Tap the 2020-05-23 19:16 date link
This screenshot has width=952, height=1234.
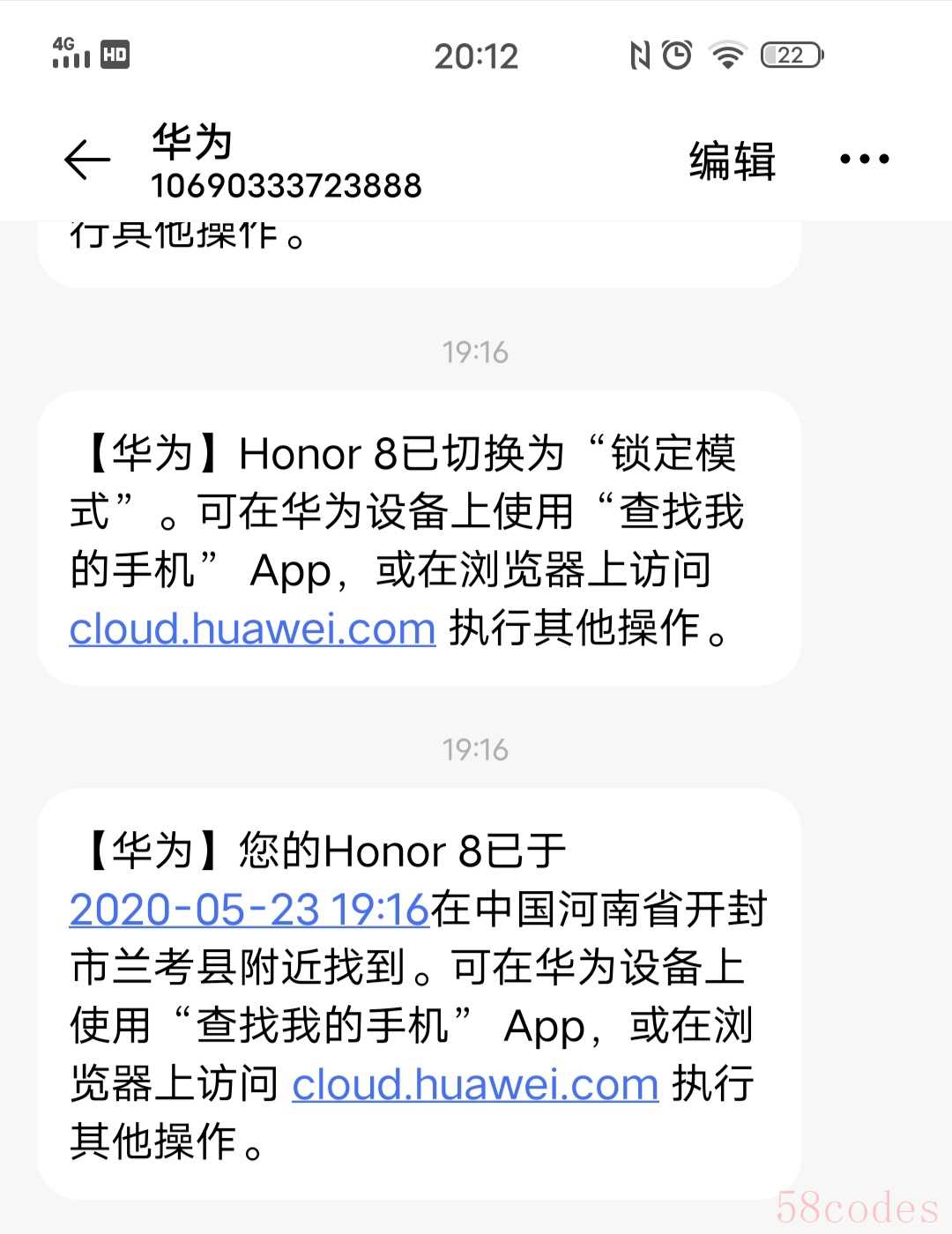(x=249, y=910)
